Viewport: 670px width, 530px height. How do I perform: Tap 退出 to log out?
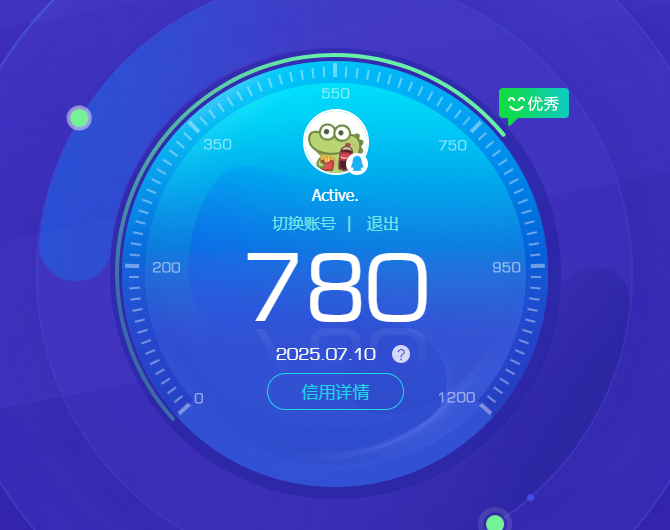[x=383, y=224]
